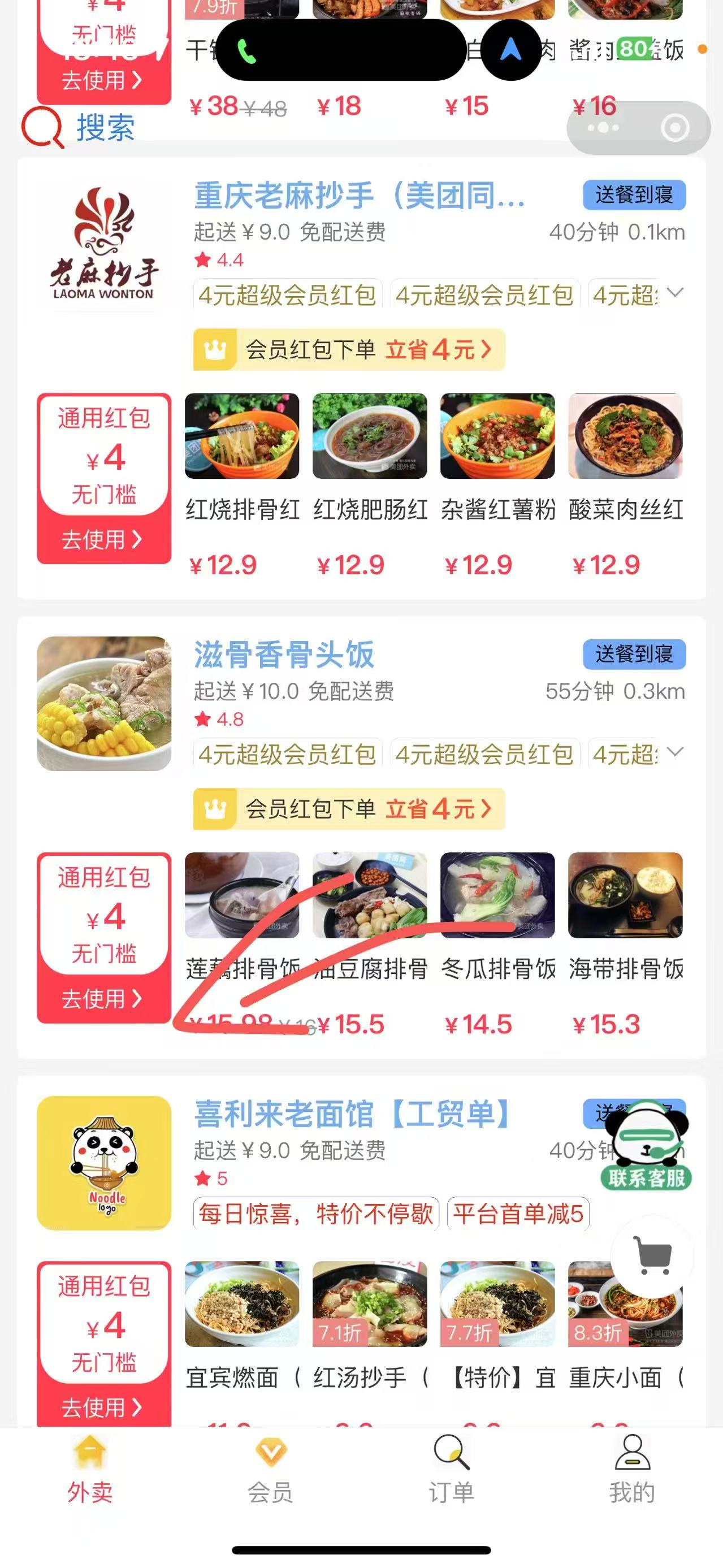Expand coupon tags for 滋骨香骨头饭
This screenshot has height=1568, width=723.
[x=675, y=752]
